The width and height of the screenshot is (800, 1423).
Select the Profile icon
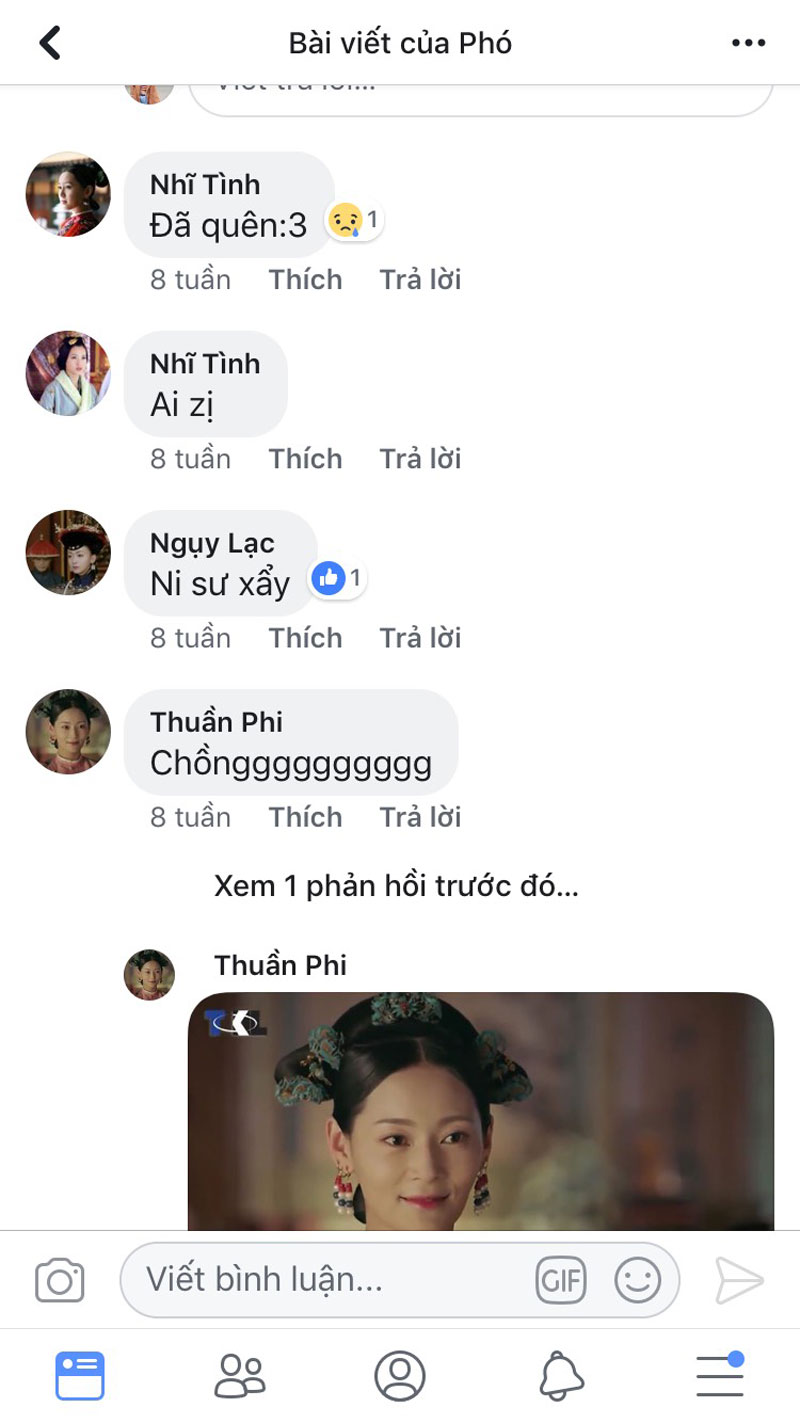(x=400, y=1375)
